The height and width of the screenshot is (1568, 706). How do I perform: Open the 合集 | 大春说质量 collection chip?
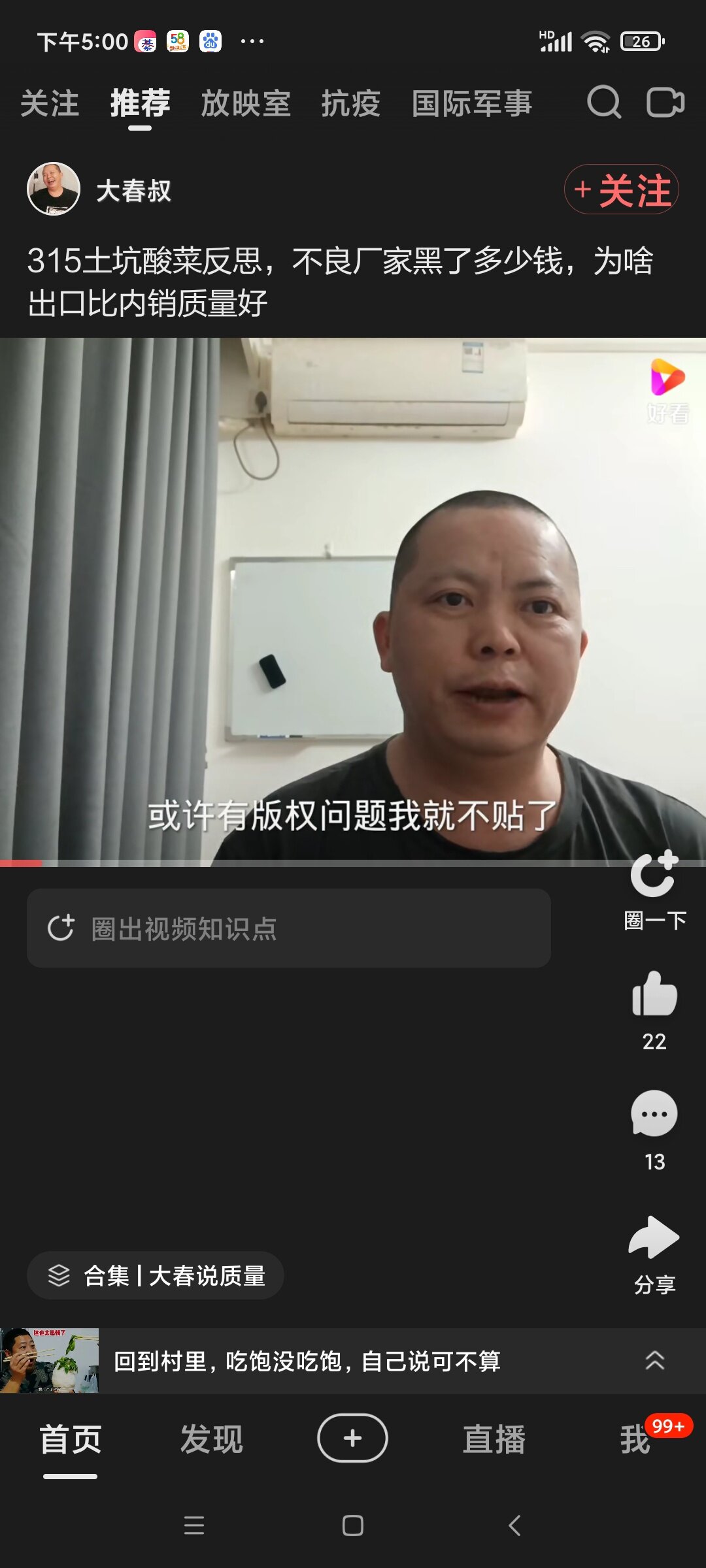click(156, 1275)
